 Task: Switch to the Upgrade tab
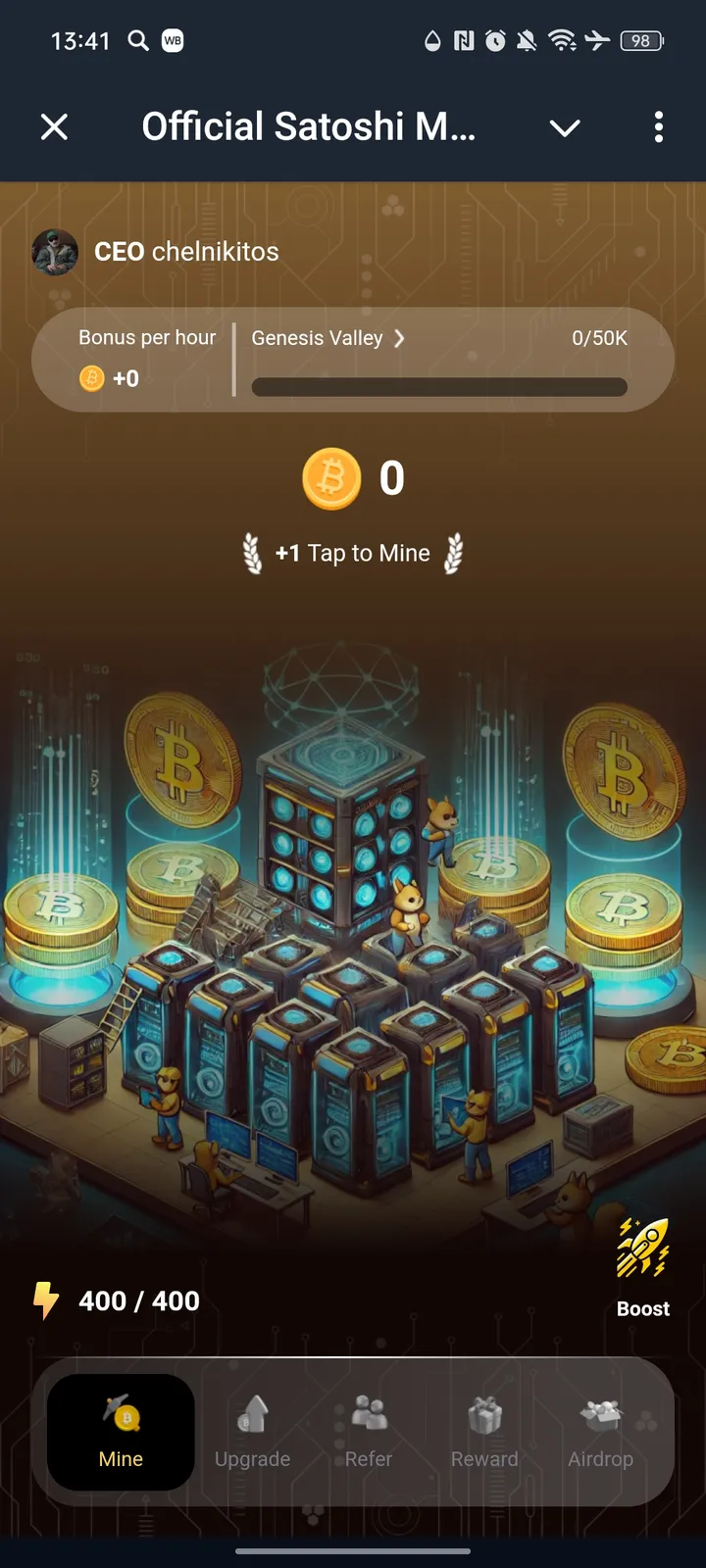(x=253, y=1432)
